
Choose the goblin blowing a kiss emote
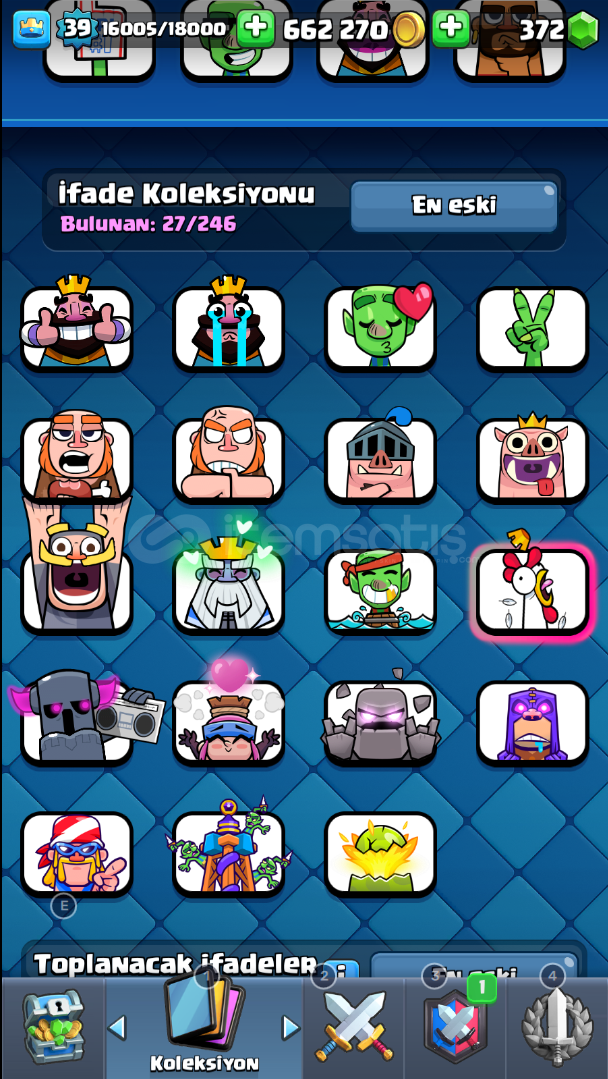[381, 327]
